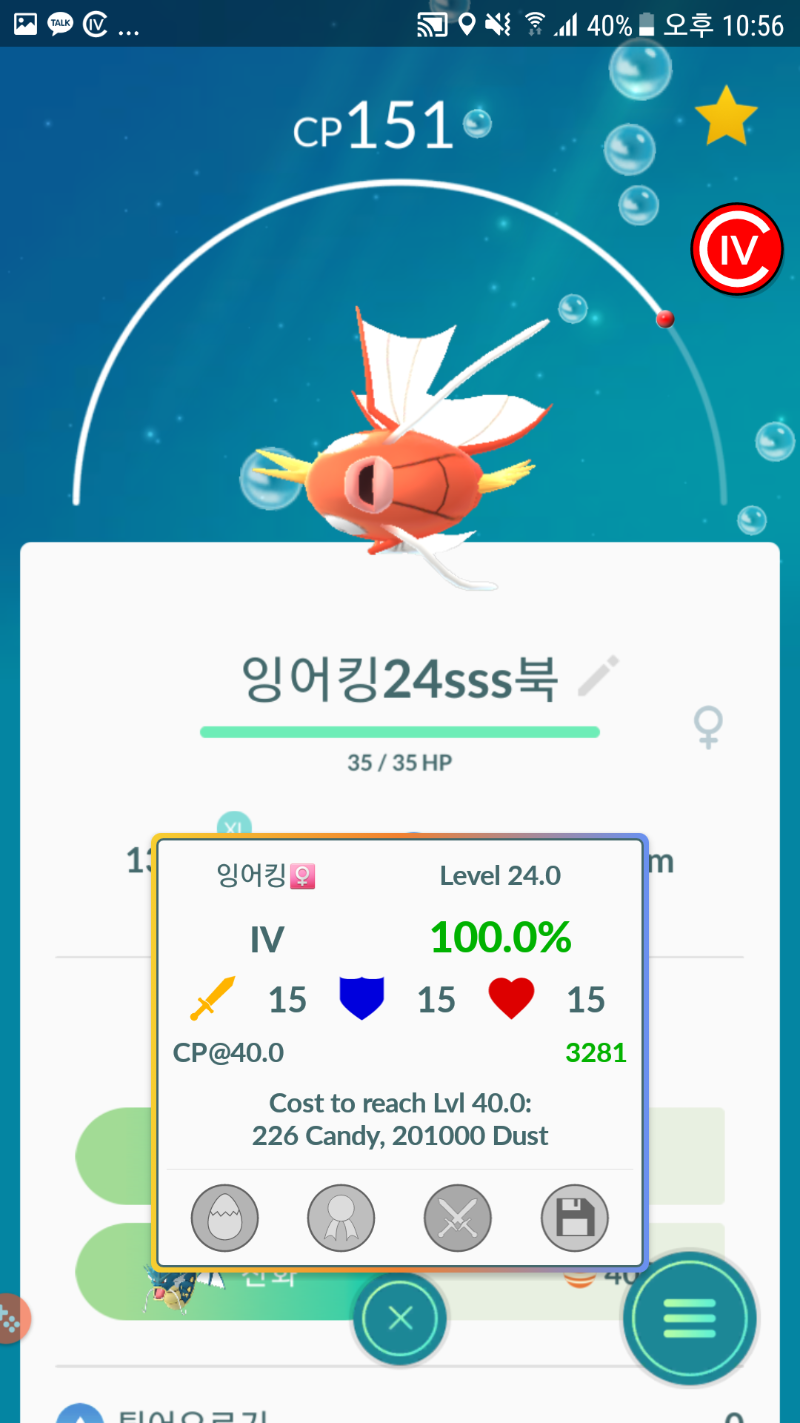Image resolution: width=800 pixels, height=1423 pixels.
Task: Edit the Pokémon nickname with the pencil
Action: tap(598, 677)
